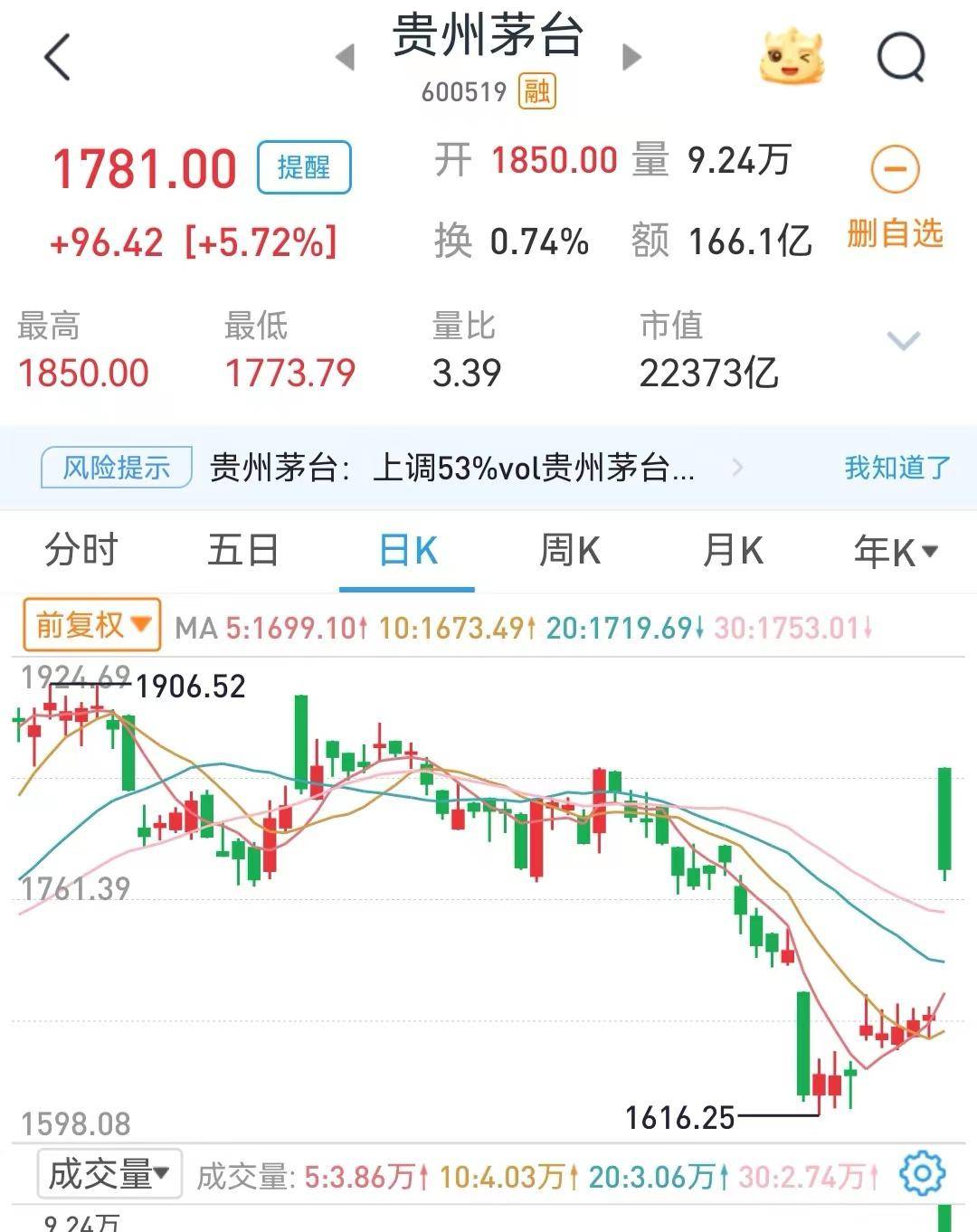
Task: Expand more quote details chevron
Action: [903, 342]
